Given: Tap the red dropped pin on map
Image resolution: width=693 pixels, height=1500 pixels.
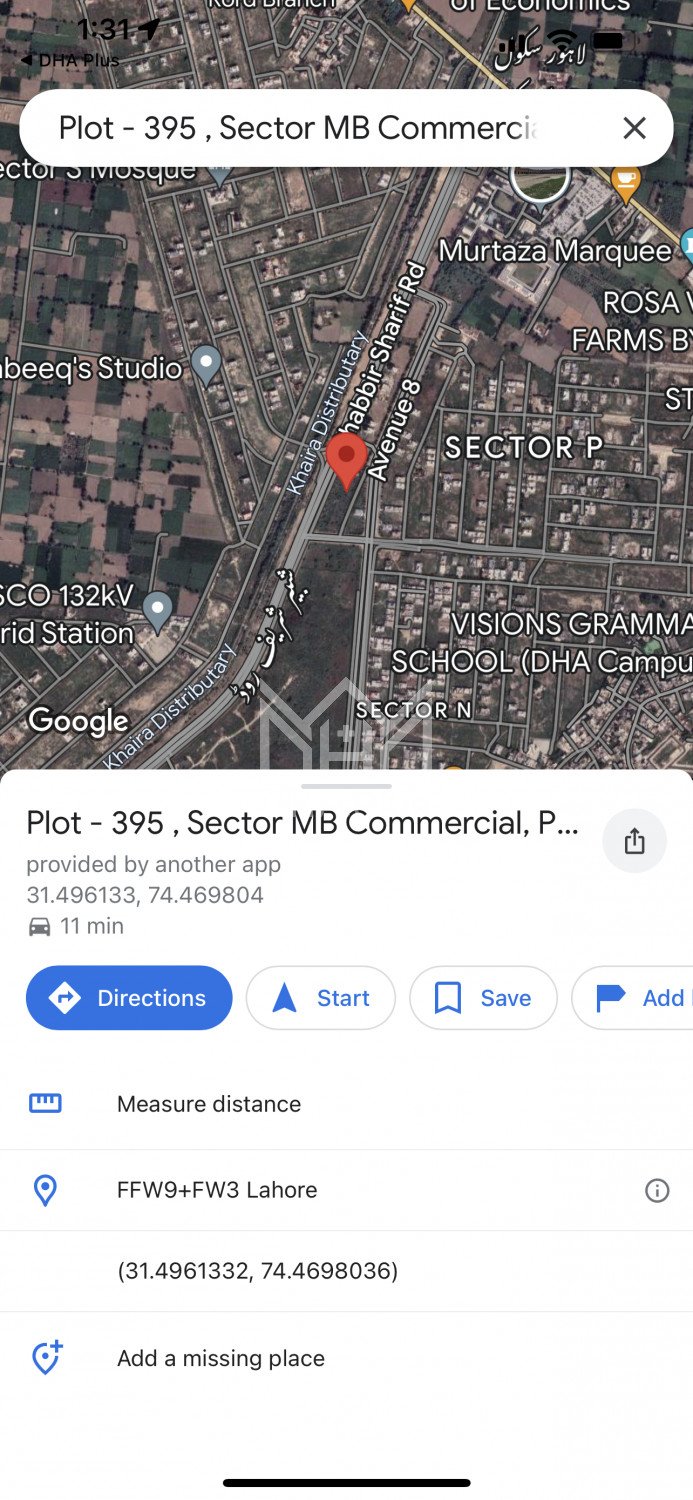Looking at the screenshot, I should pos(347,458).
